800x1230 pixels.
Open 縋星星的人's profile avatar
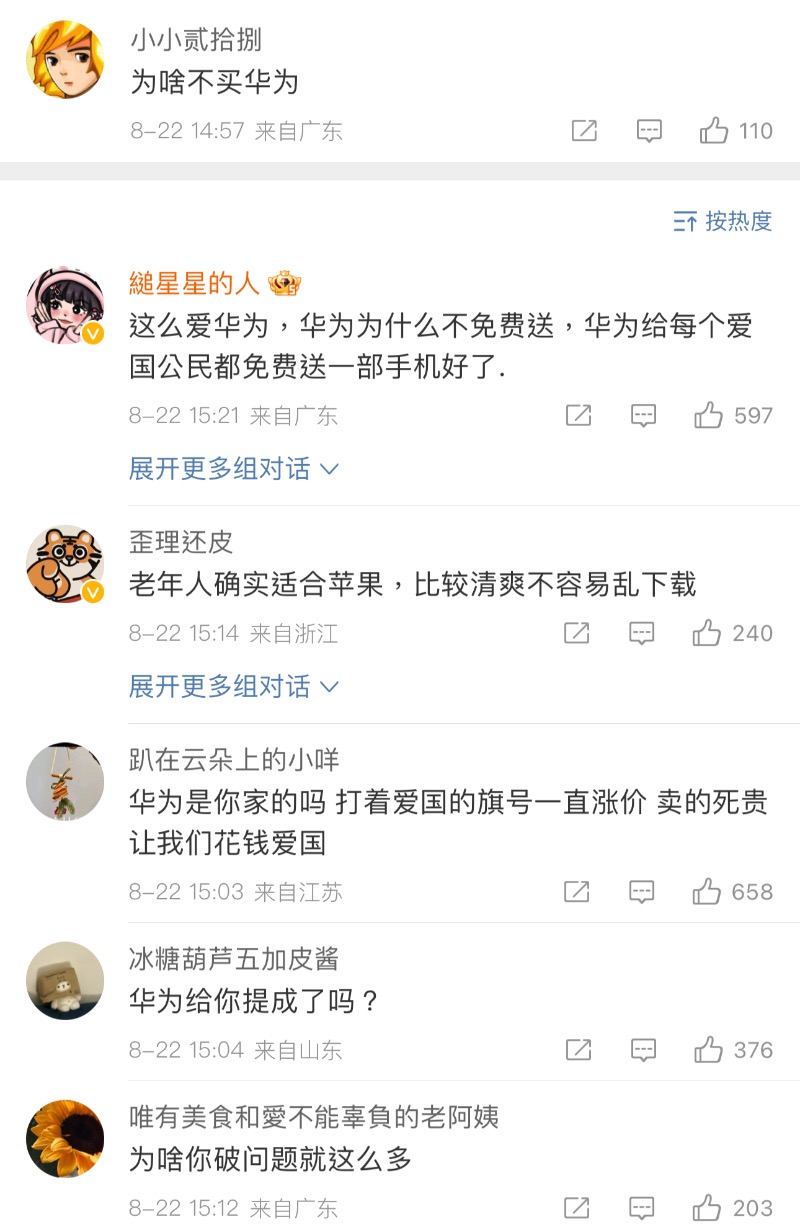[65, 307]
